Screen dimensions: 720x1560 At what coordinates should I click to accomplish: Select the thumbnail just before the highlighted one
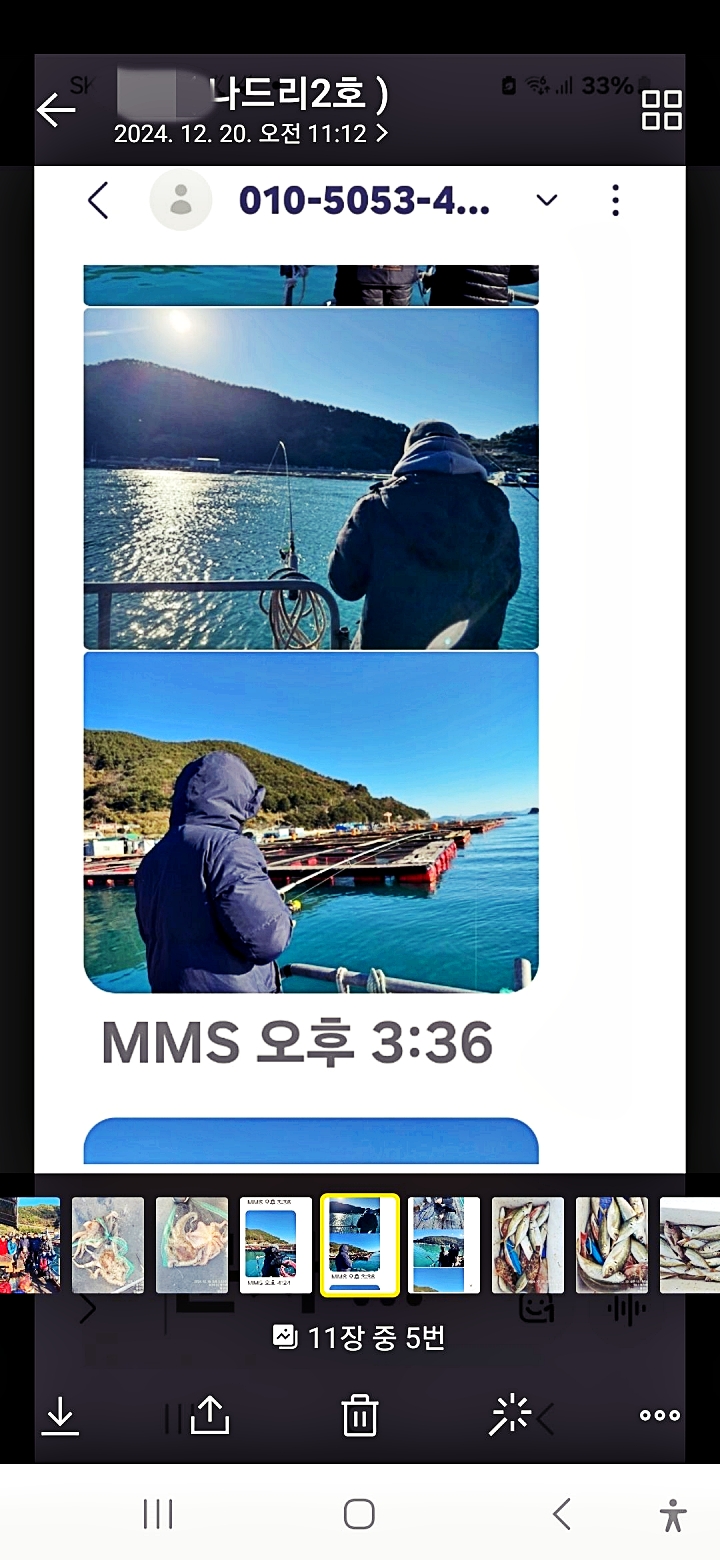click(276, 1245)
